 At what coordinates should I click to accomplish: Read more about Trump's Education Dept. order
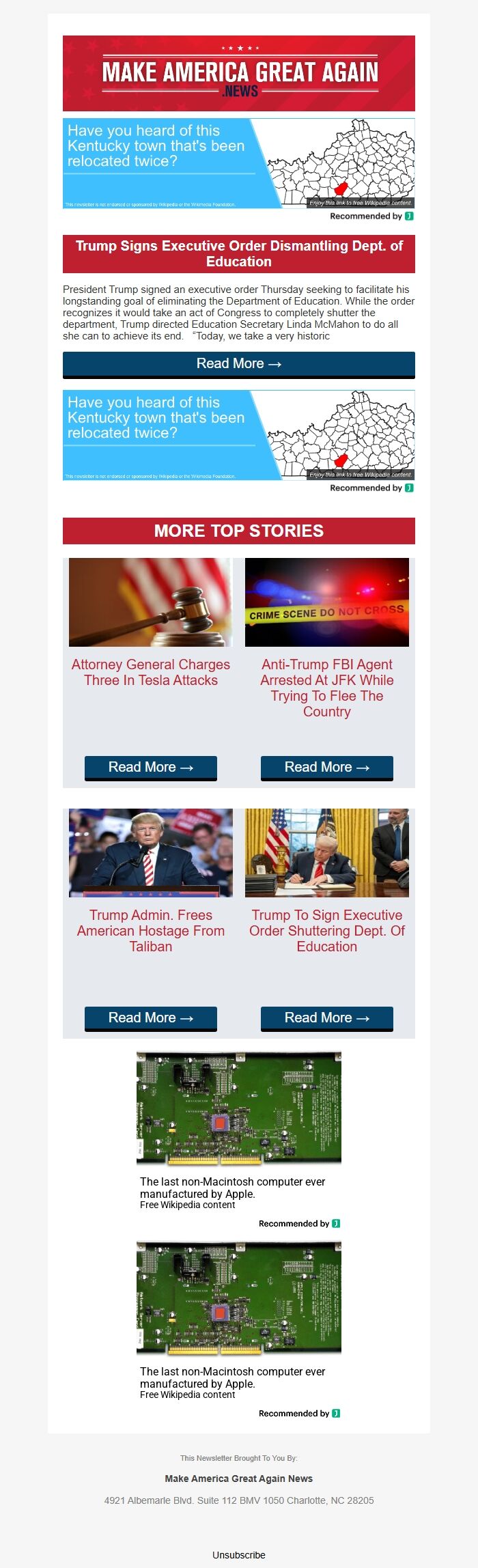pyautogui.click(x=238, y=364)
